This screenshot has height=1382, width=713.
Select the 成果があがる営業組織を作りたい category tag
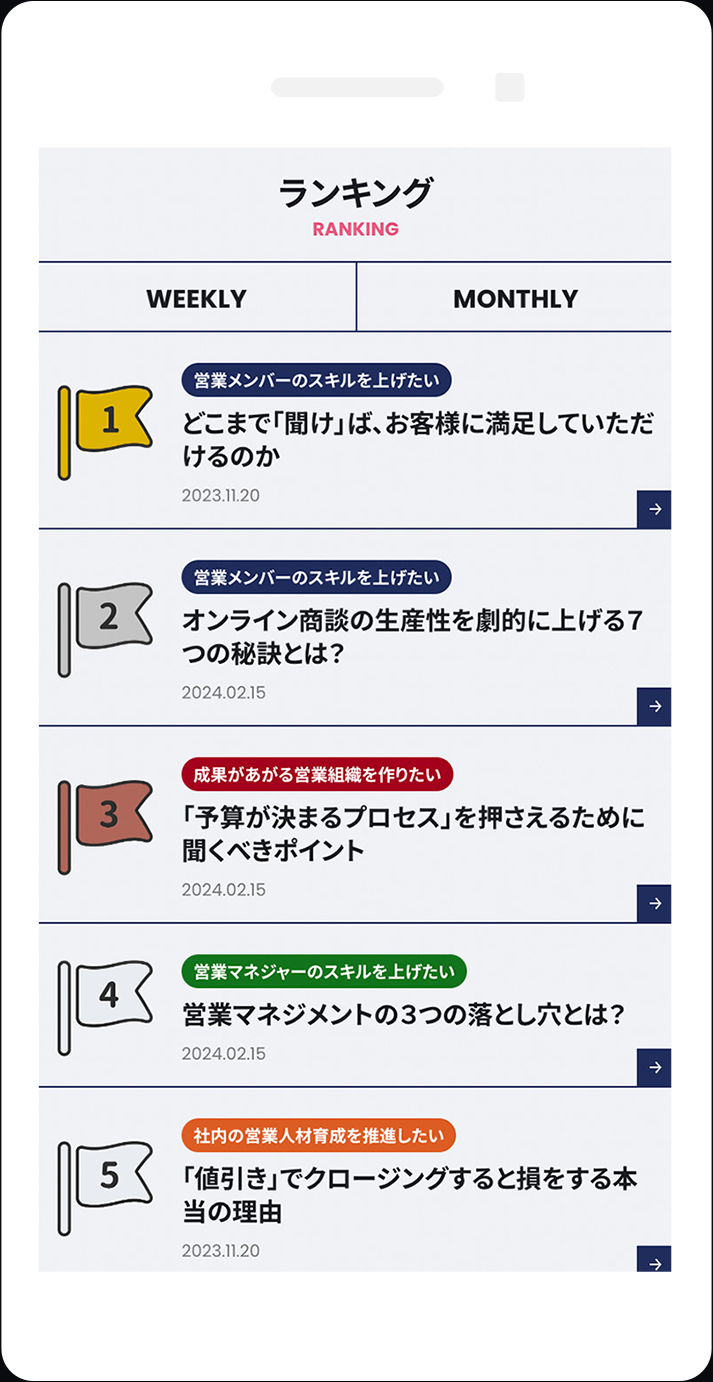pyautogui.click(x=317, y=773)
